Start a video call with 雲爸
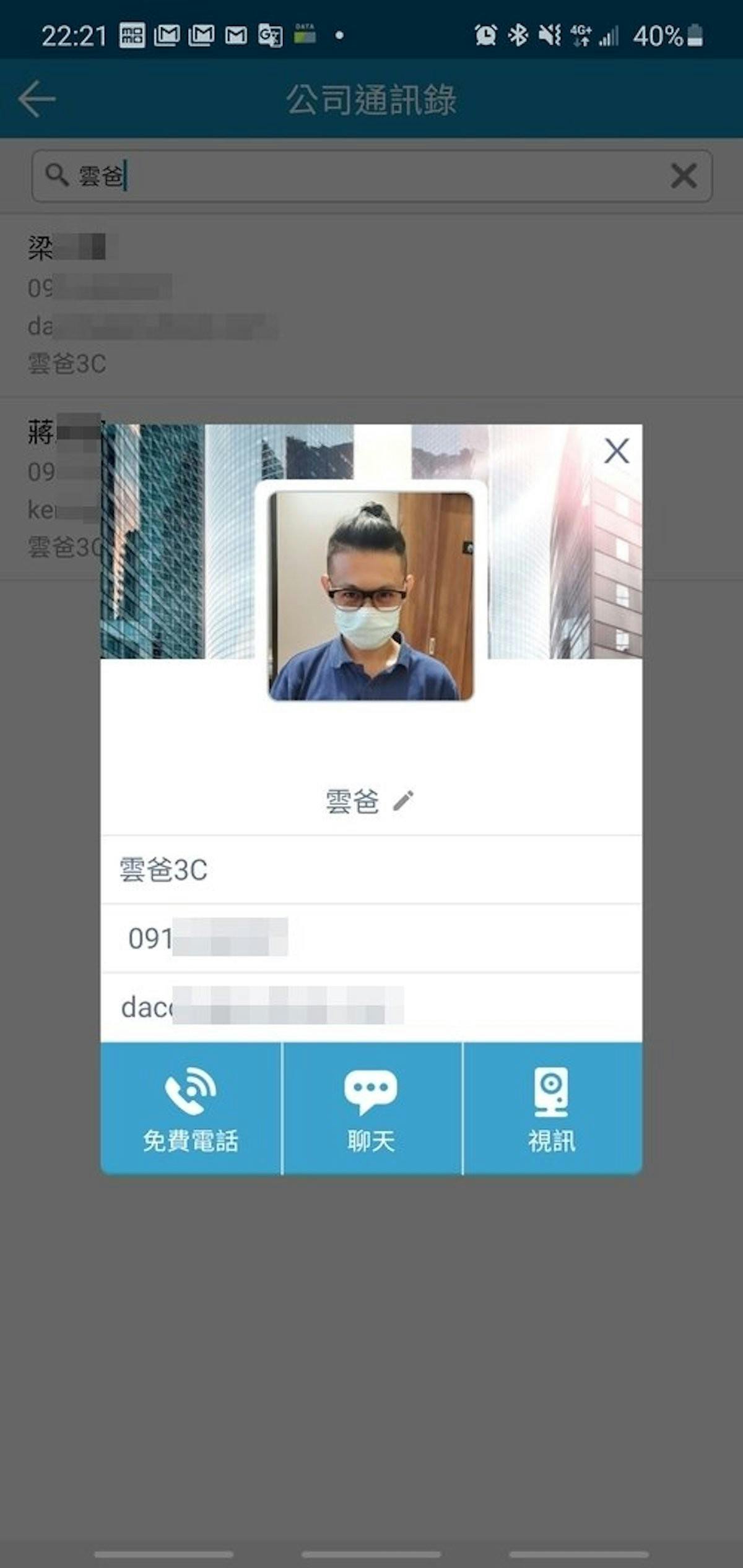Viewport: 743px width, 1568px height. pos(552,1108)
